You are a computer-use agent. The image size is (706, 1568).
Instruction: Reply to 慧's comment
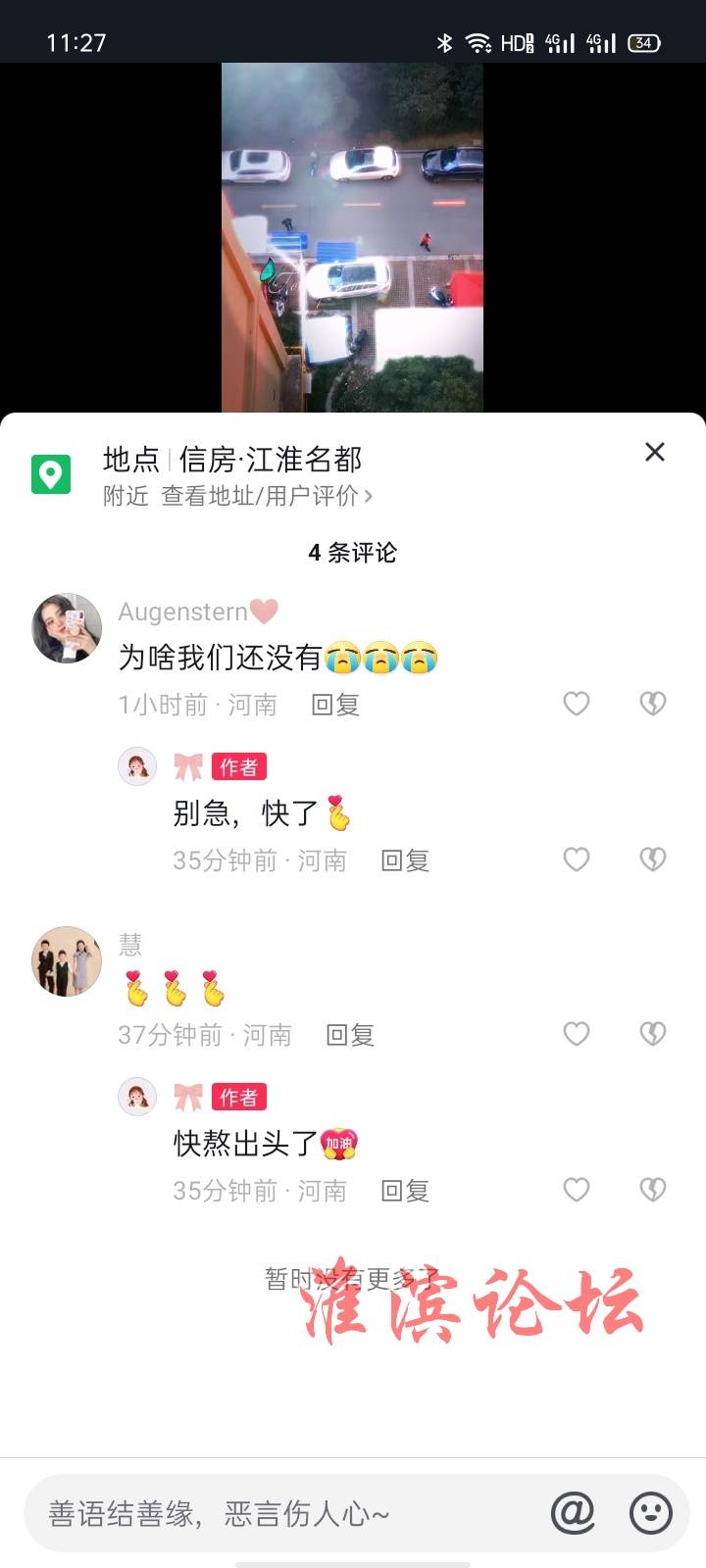pos(350,1035)
